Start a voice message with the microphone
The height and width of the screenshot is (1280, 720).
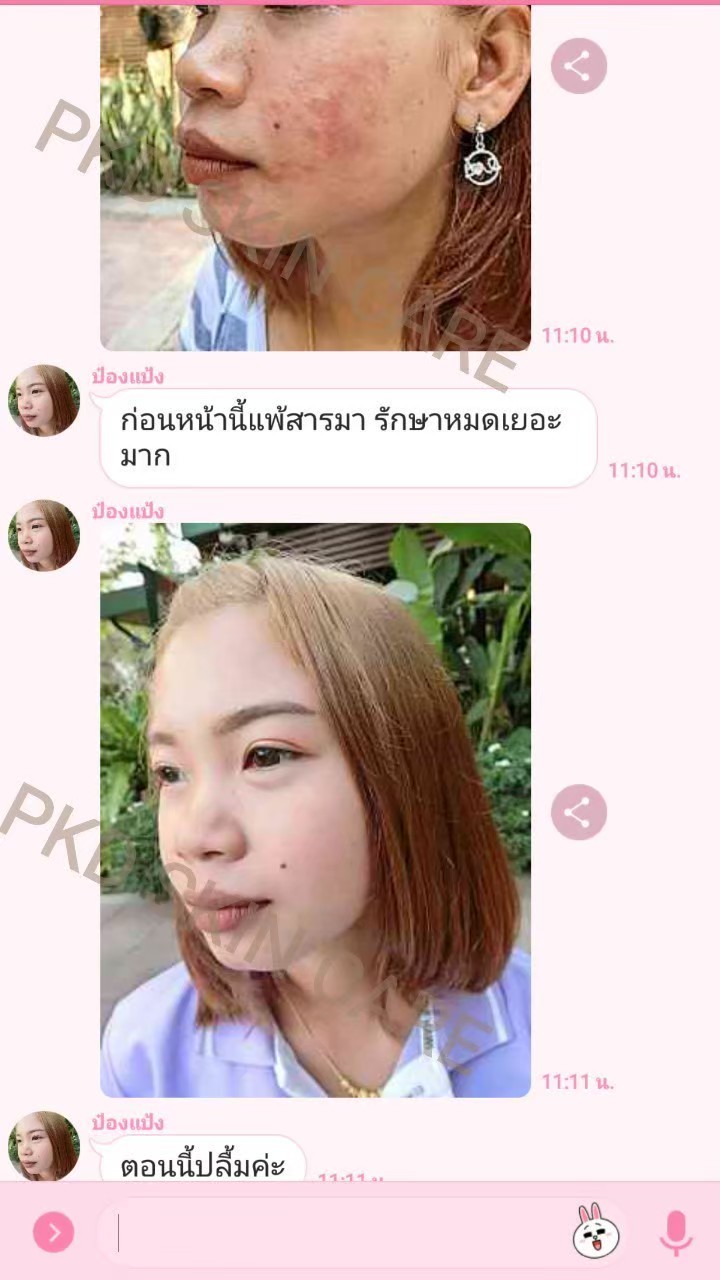pos(676,1232)
